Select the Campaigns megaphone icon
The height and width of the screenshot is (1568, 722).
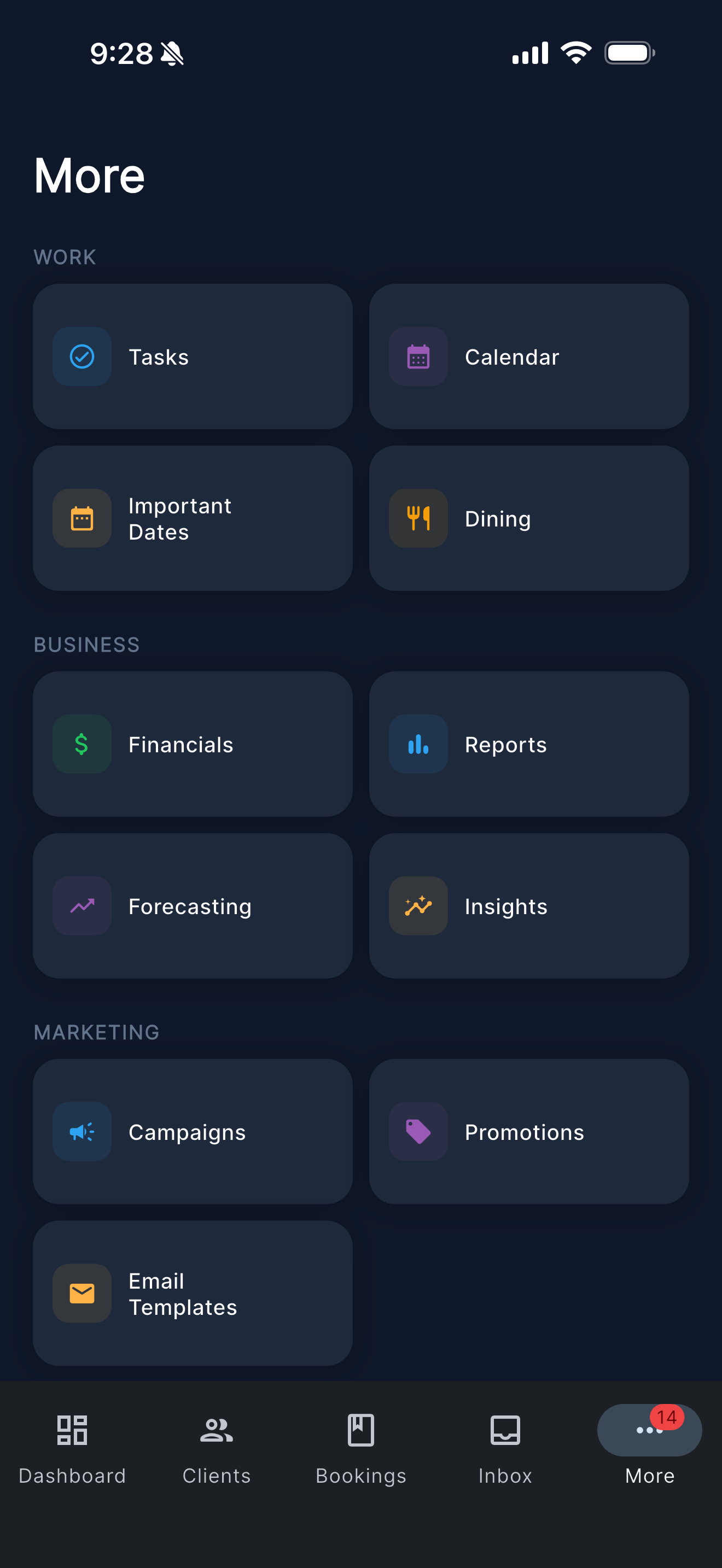click(x=81, y=1132)
